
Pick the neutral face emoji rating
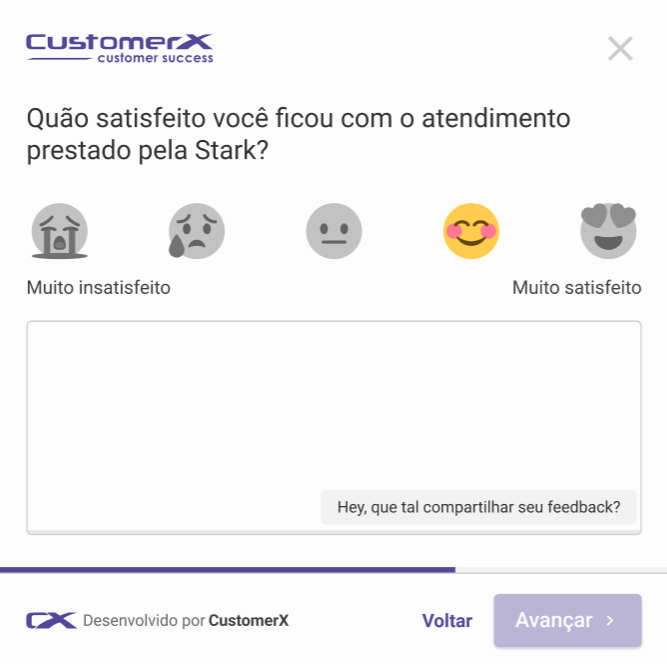[333, 231]
